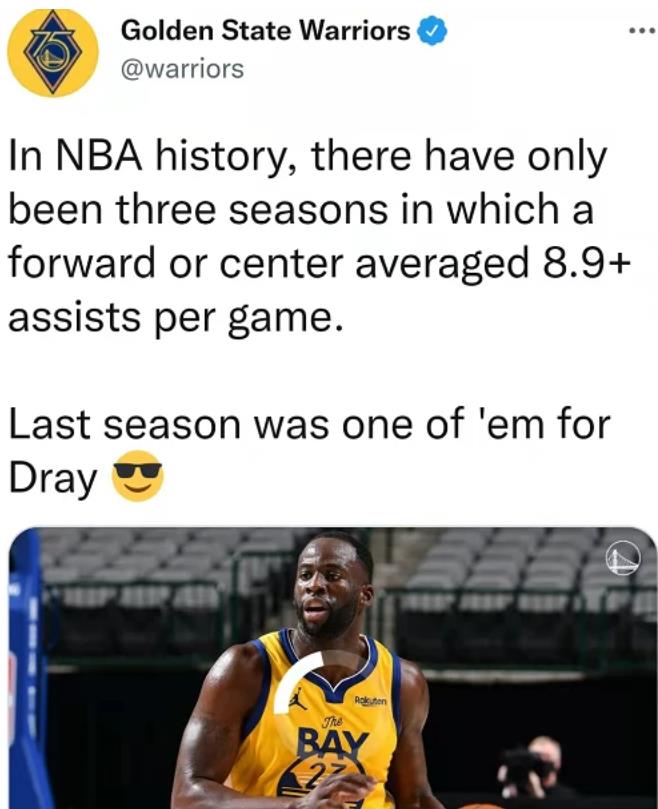This screenshot has height=809, width=658.
Task: Open the @warriors account handle
Action: click(182, 69)
